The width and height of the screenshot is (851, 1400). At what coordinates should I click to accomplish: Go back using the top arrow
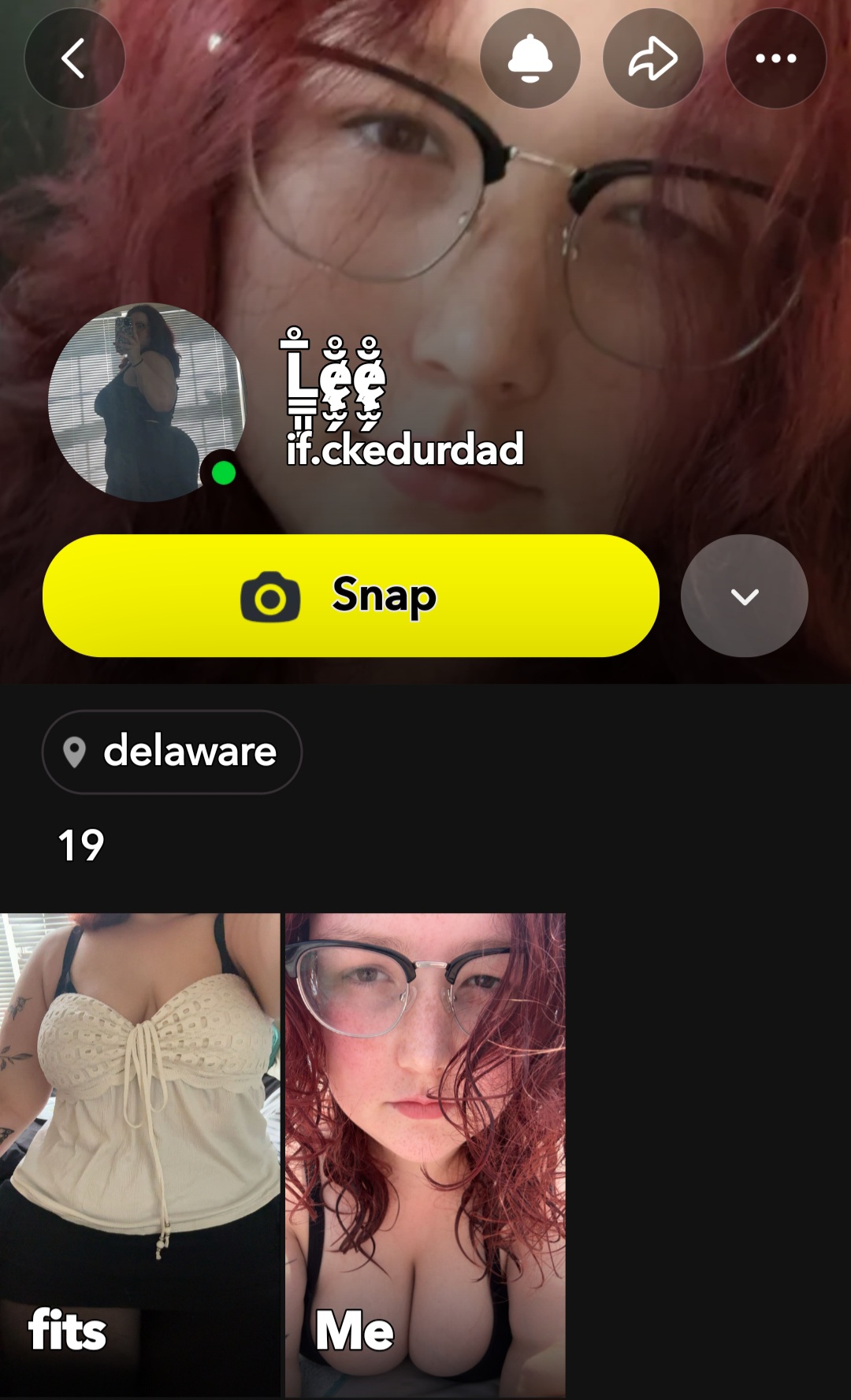74,58
